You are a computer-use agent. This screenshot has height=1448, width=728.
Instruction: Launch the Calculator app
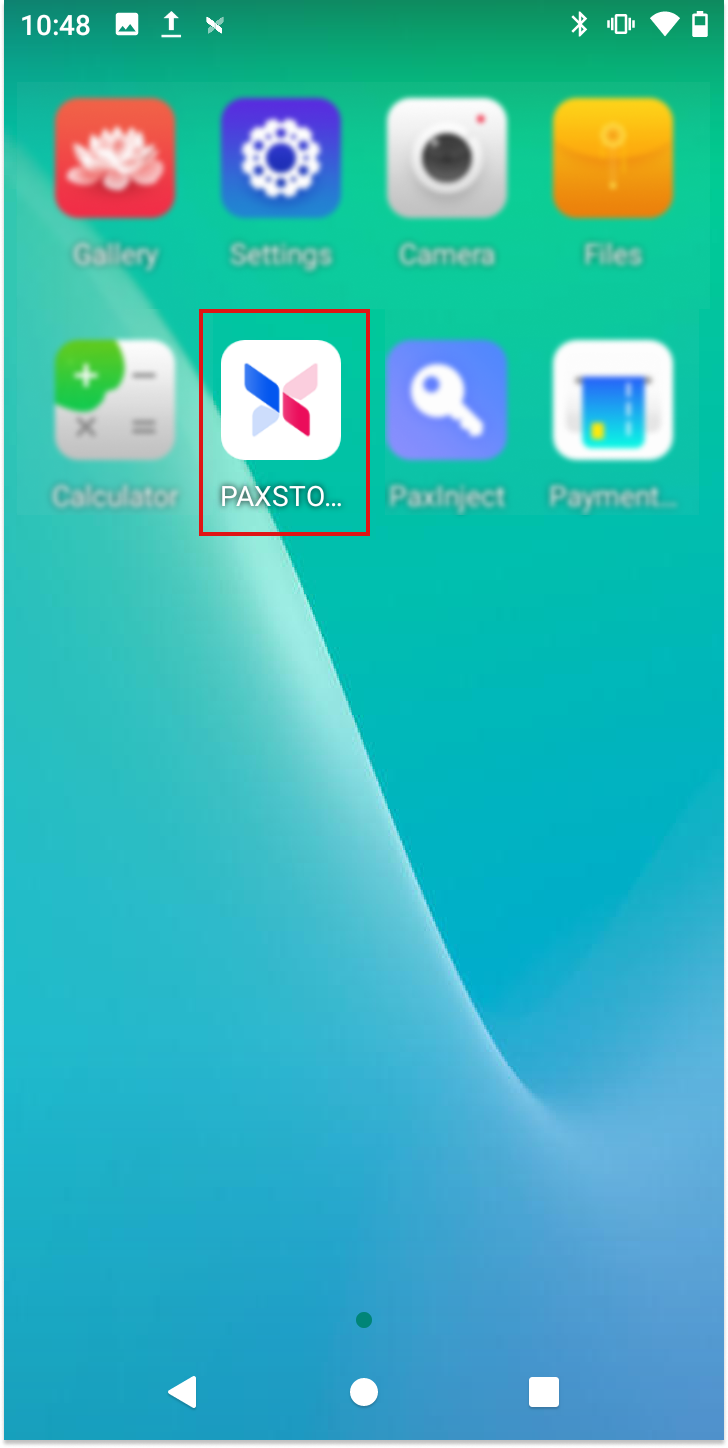click(115, 401)
